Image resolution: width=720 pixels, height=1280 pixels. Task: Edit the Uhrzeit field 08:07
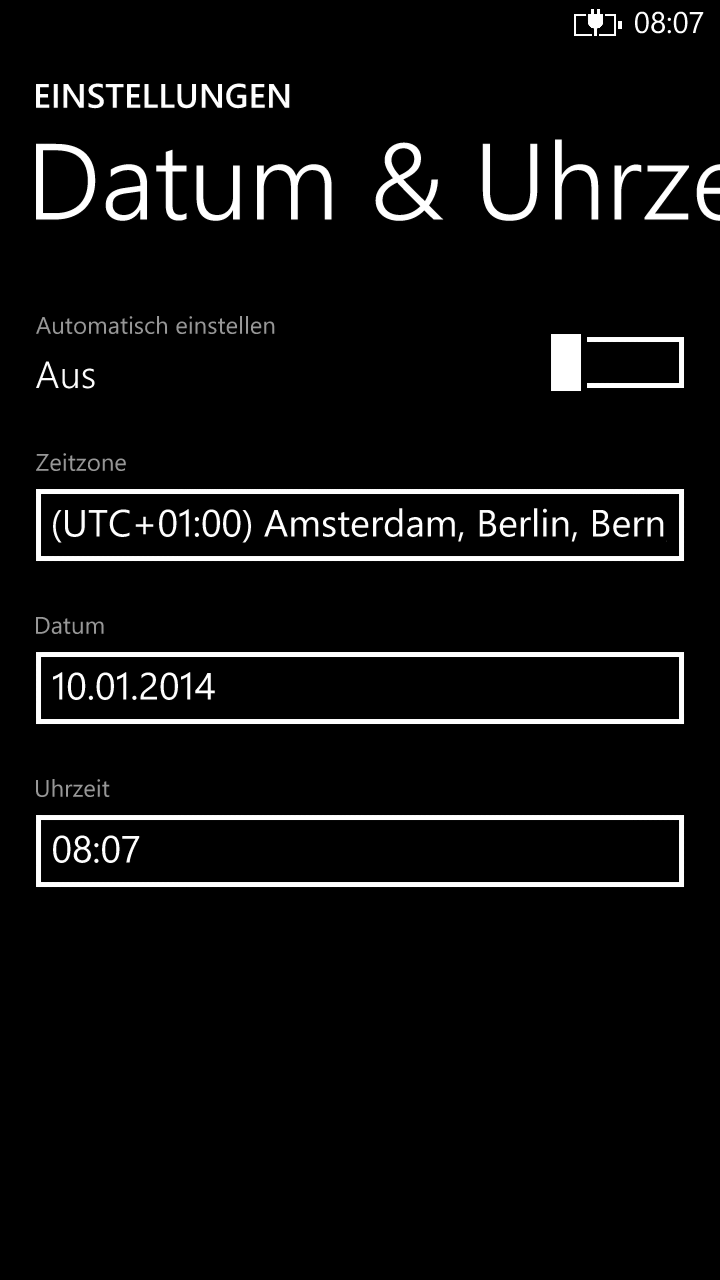(x=360, y=851)
